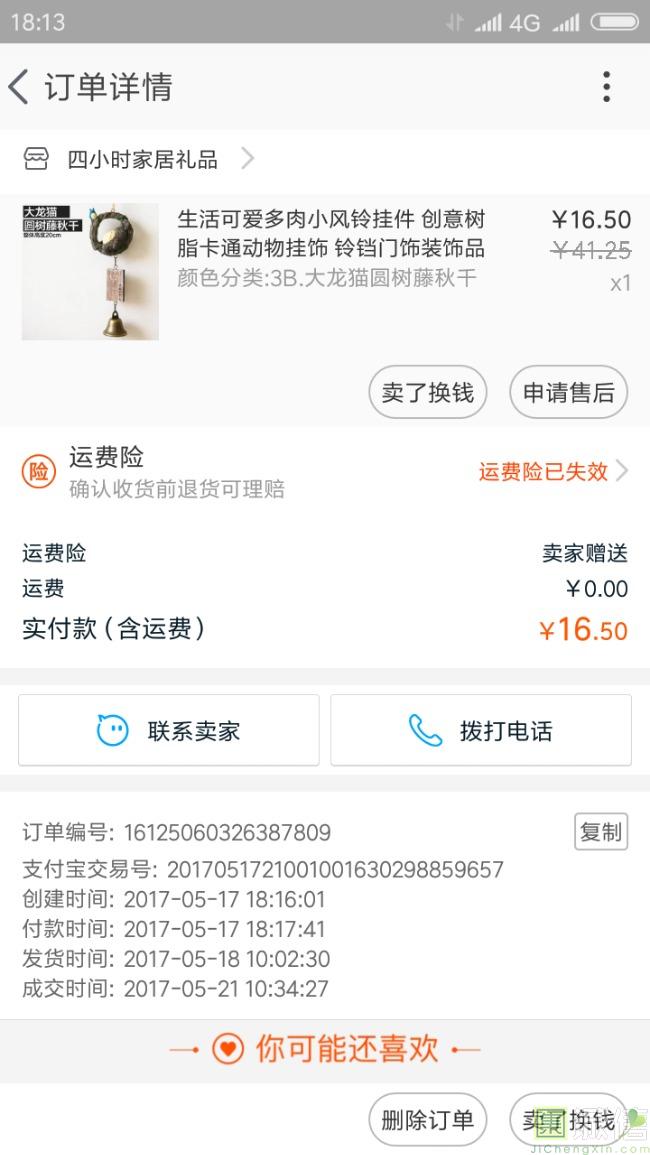Screen dimensions: 650x1155
Task: Go back from order details
Action: click(19, 87)
